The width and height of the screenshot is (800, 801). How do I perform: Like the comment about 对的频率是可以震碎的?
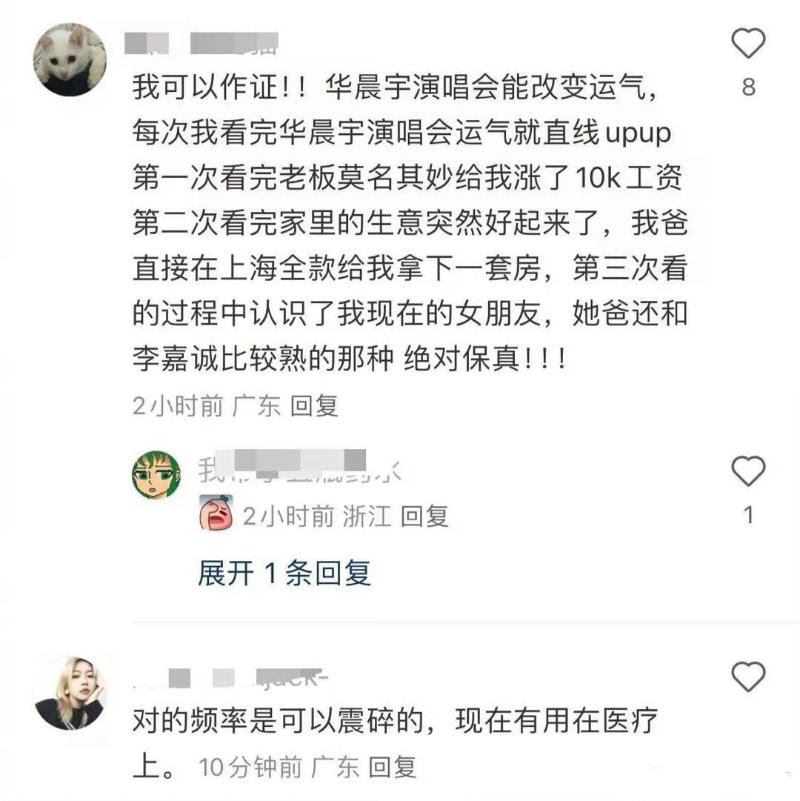(x=748, y=678)
